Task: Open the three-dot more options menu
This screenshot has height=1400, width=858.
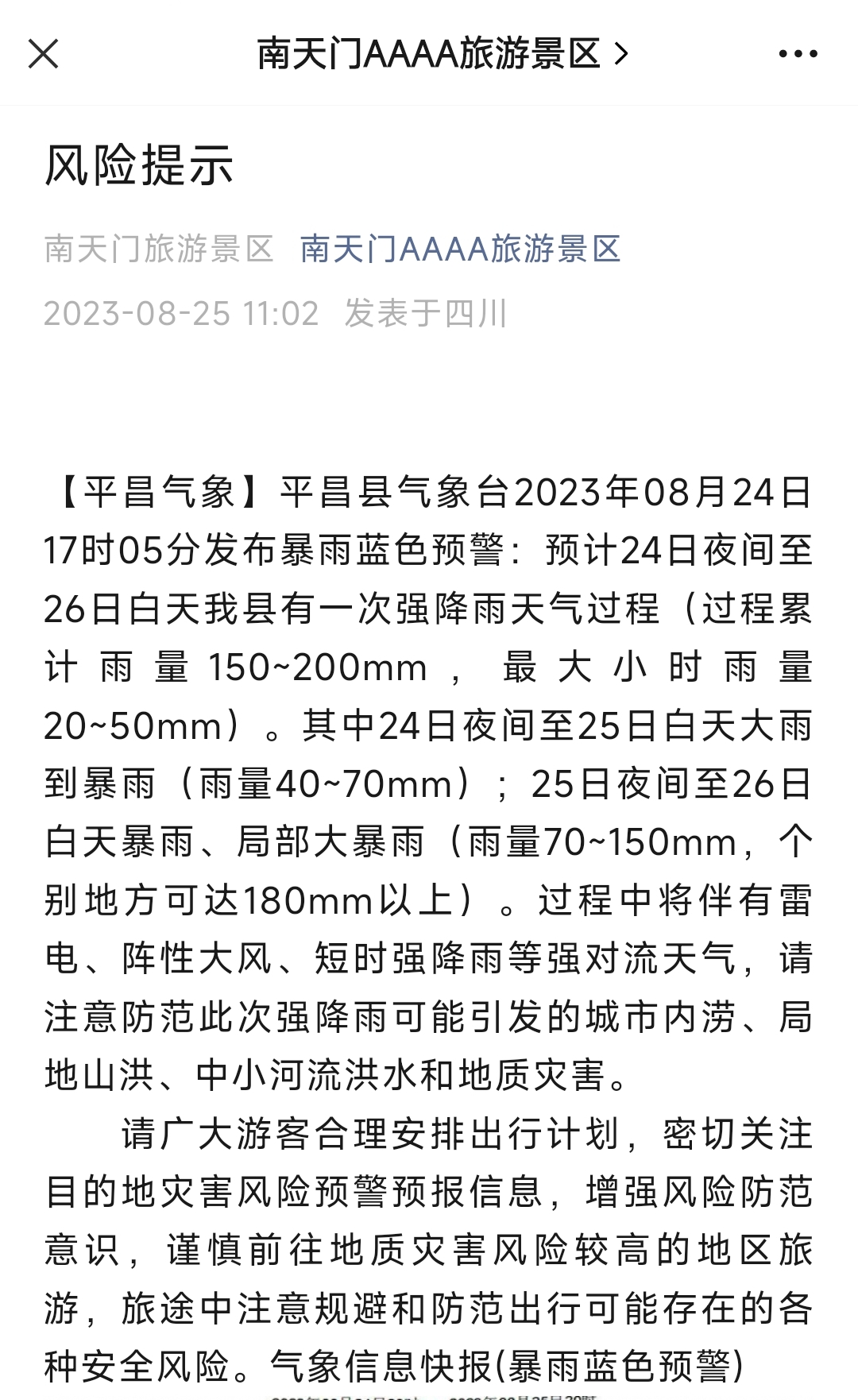Action: coord(798,54)
